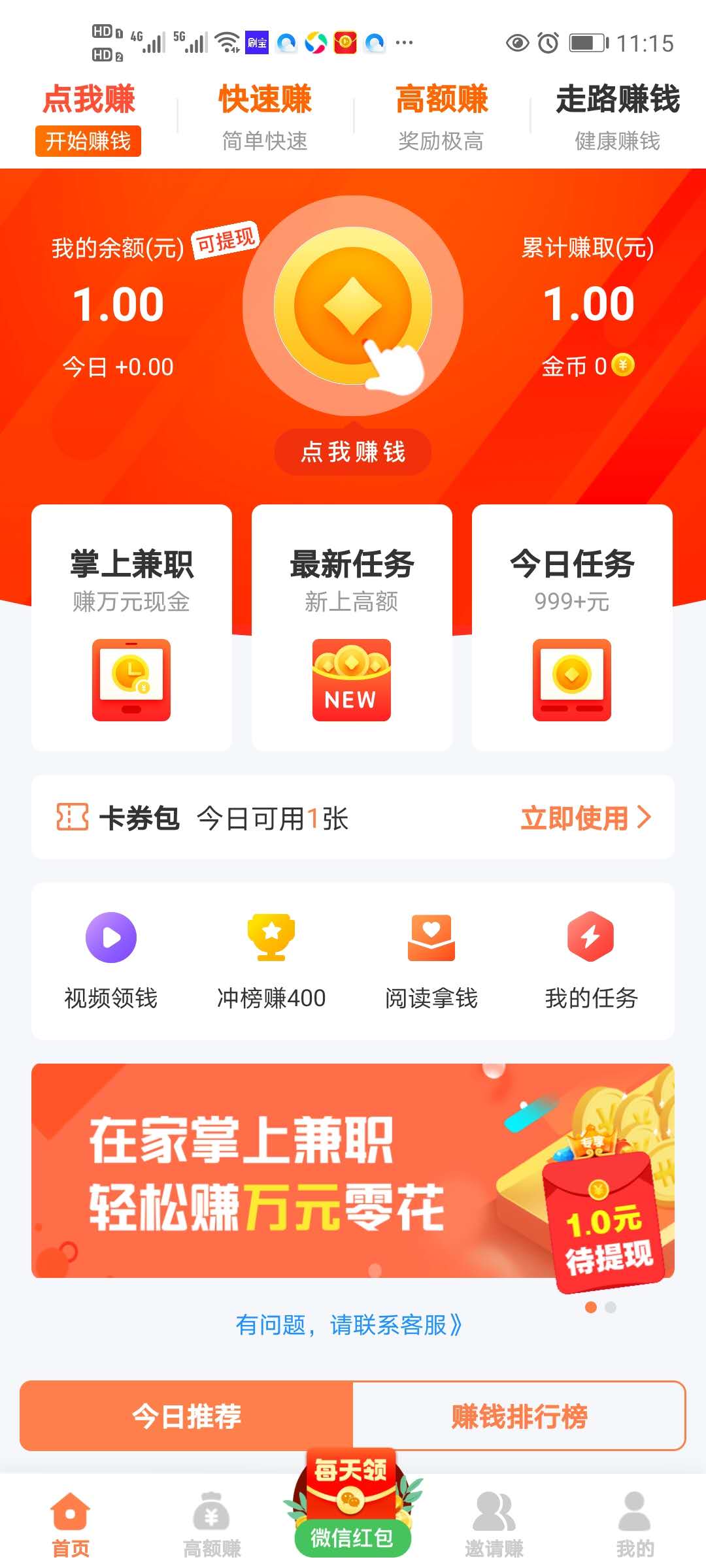Switch to the 快速赚 top tab

click(x=265, y=118)
